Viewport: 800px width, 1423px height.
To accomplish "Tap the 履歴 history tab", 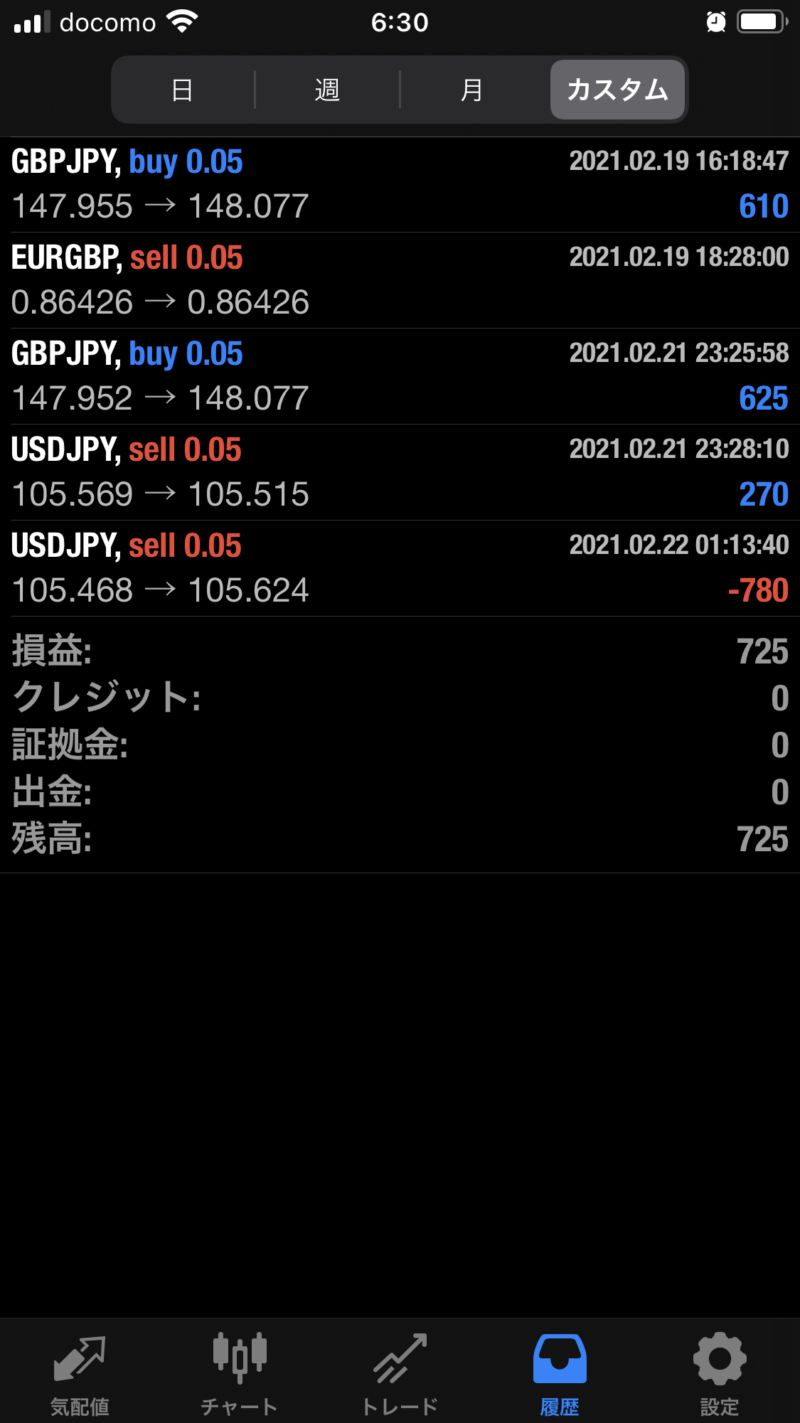I will (560, 1371).
